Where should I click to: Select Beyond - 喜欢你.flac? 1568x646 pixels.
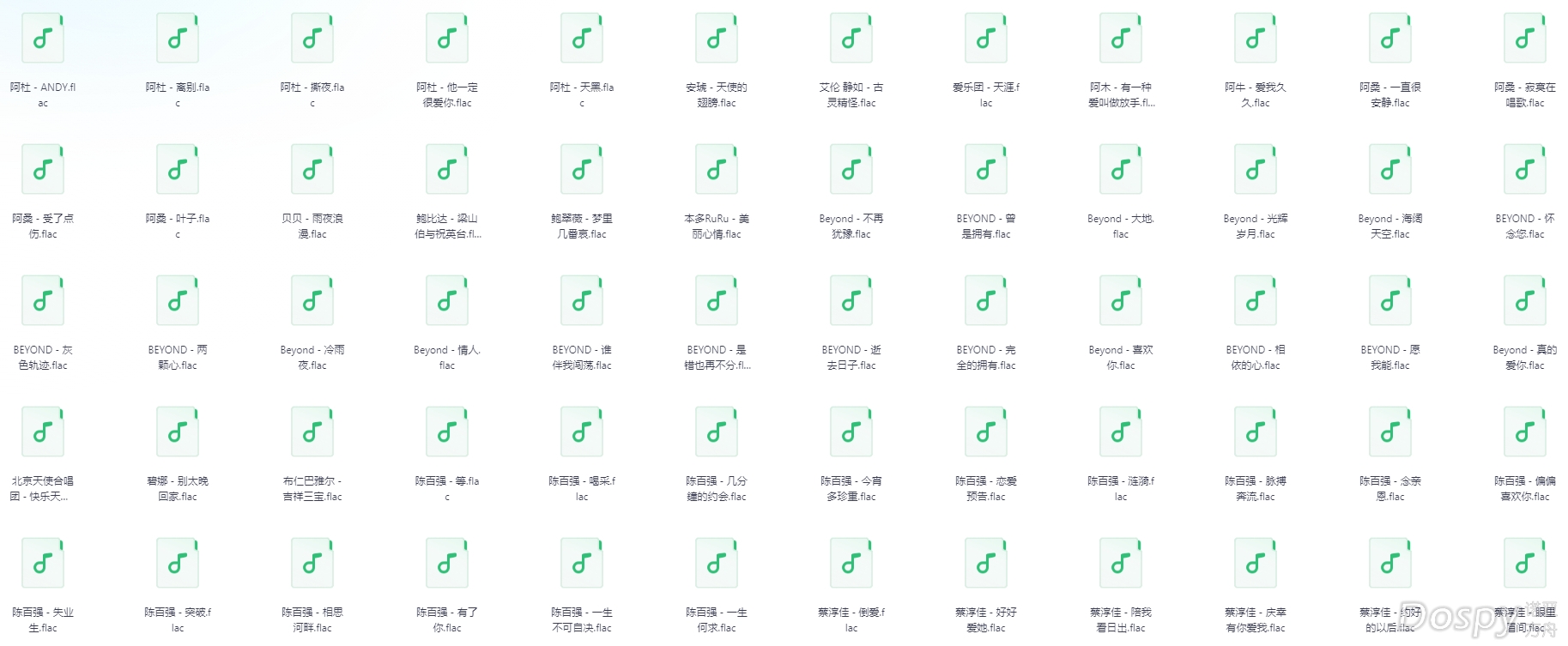point(1121,302)
